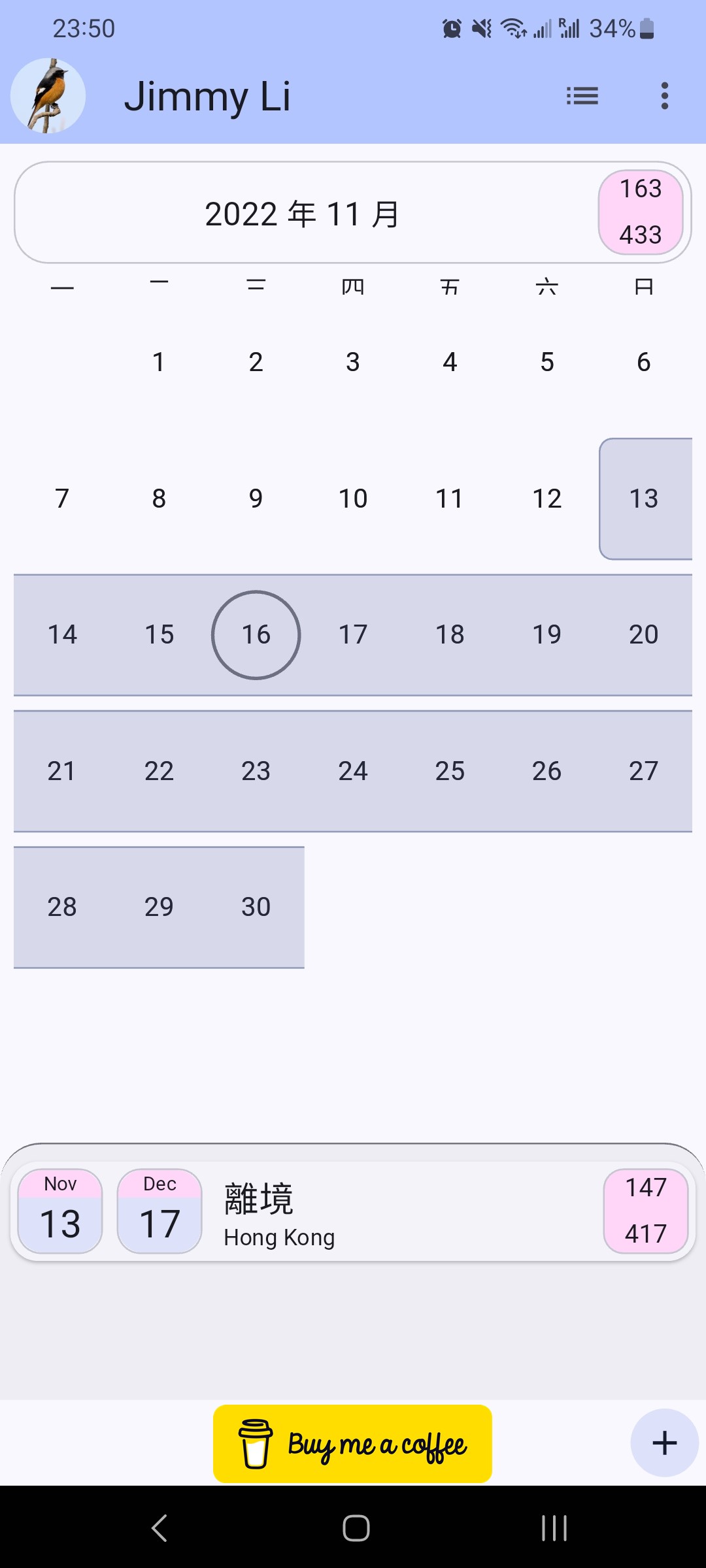Screen dimensions: 706x1568
Task: Tap the bird profile avatar
Action: (48, 96)
